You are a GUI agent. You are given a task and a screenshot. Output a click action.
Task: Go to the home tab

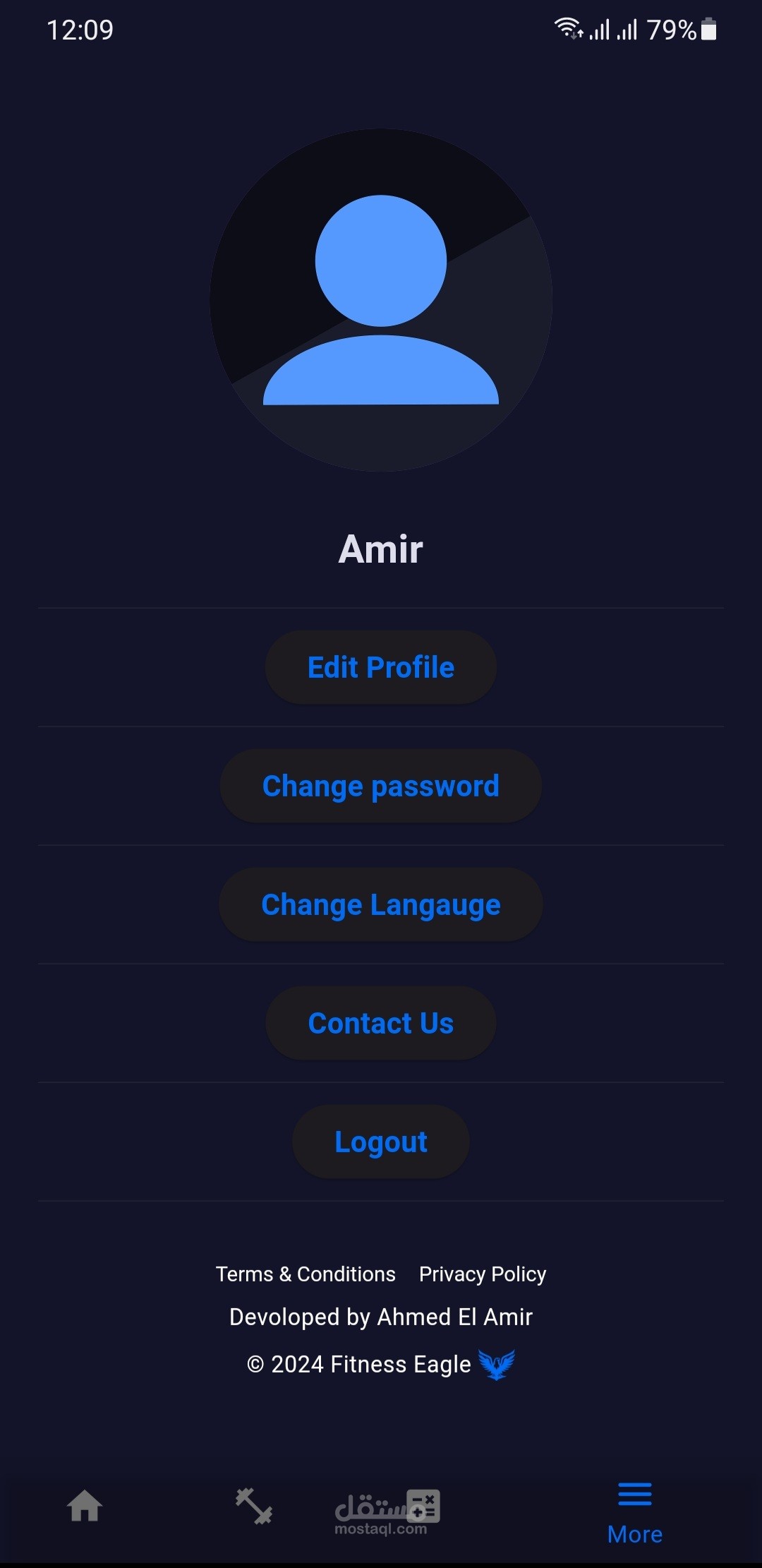pyautogui.click(x=85, y=1506)
